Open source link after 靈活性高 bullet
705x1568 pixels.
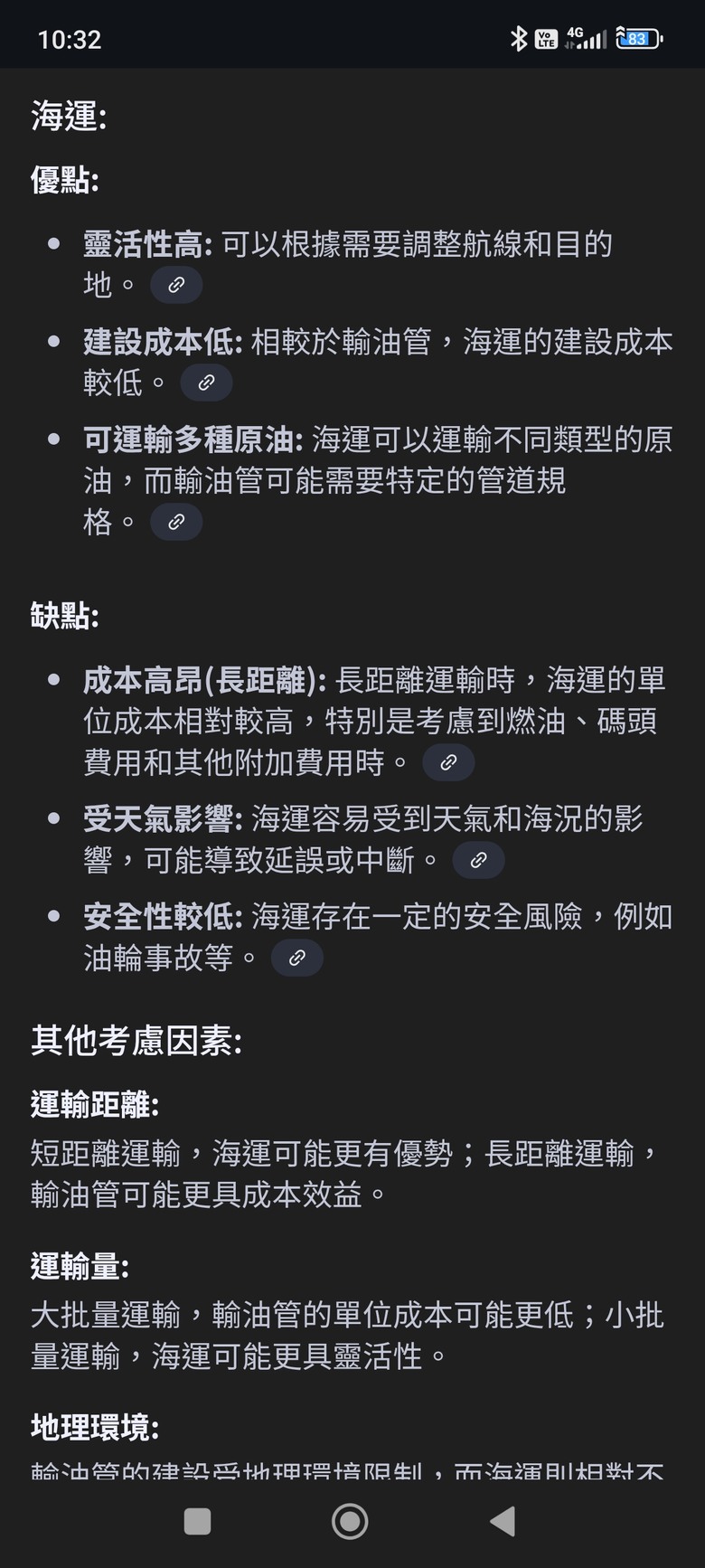(176, 285)
